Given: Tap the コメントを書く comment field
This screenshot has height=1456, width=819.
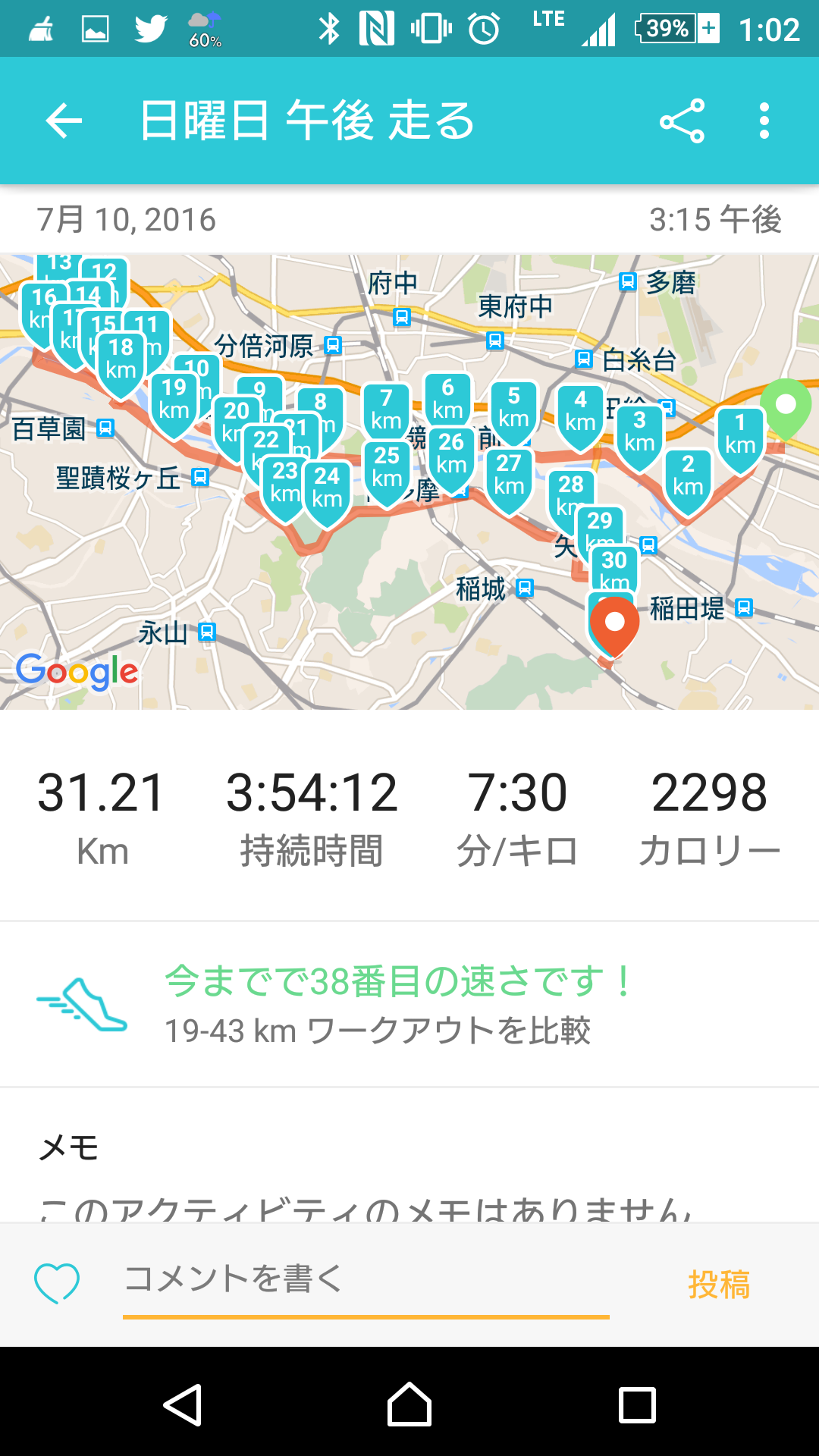Looking at the screenshot, I should [x=366, y=1280].
